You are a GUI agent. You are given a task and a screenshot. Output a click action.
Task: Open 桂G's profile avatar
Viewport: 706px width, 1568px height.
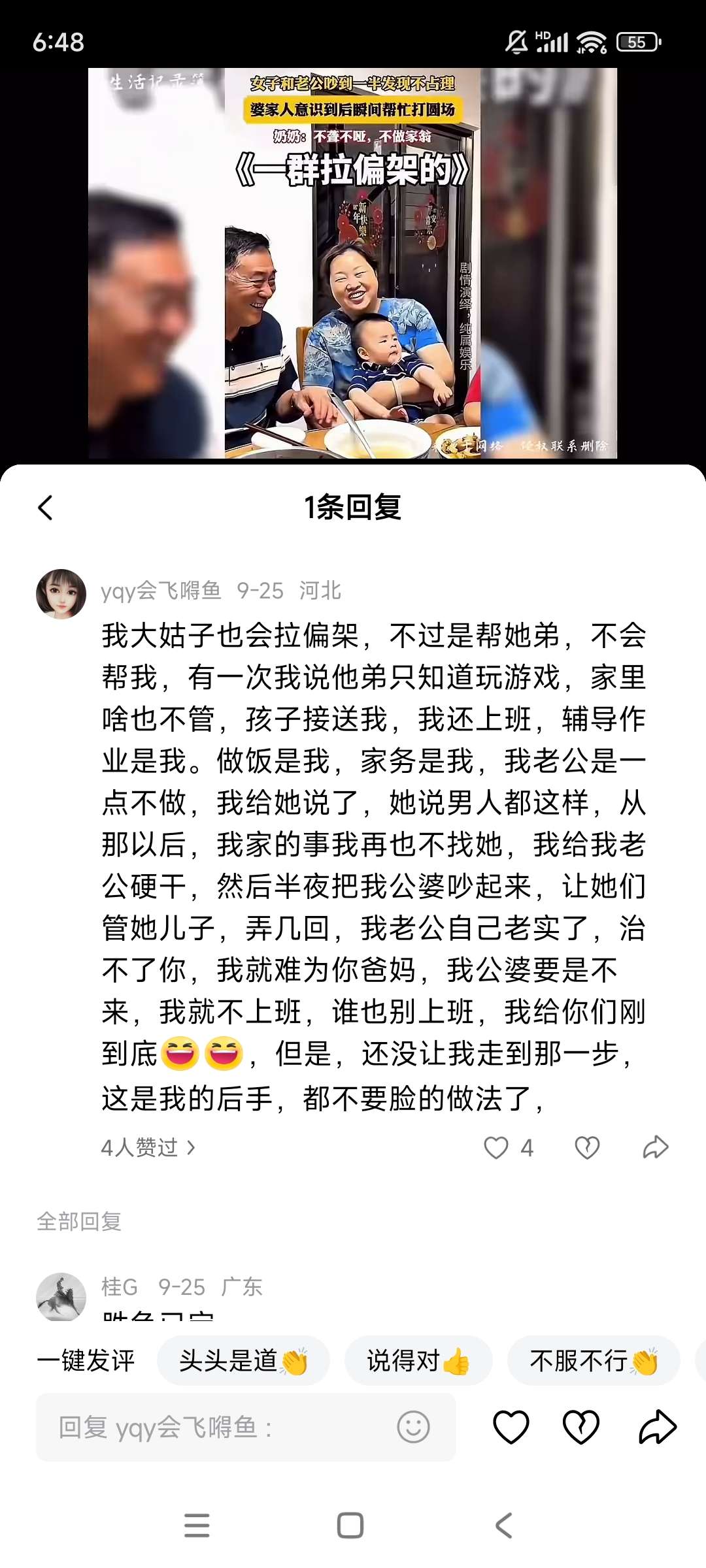coord(61,1296)
